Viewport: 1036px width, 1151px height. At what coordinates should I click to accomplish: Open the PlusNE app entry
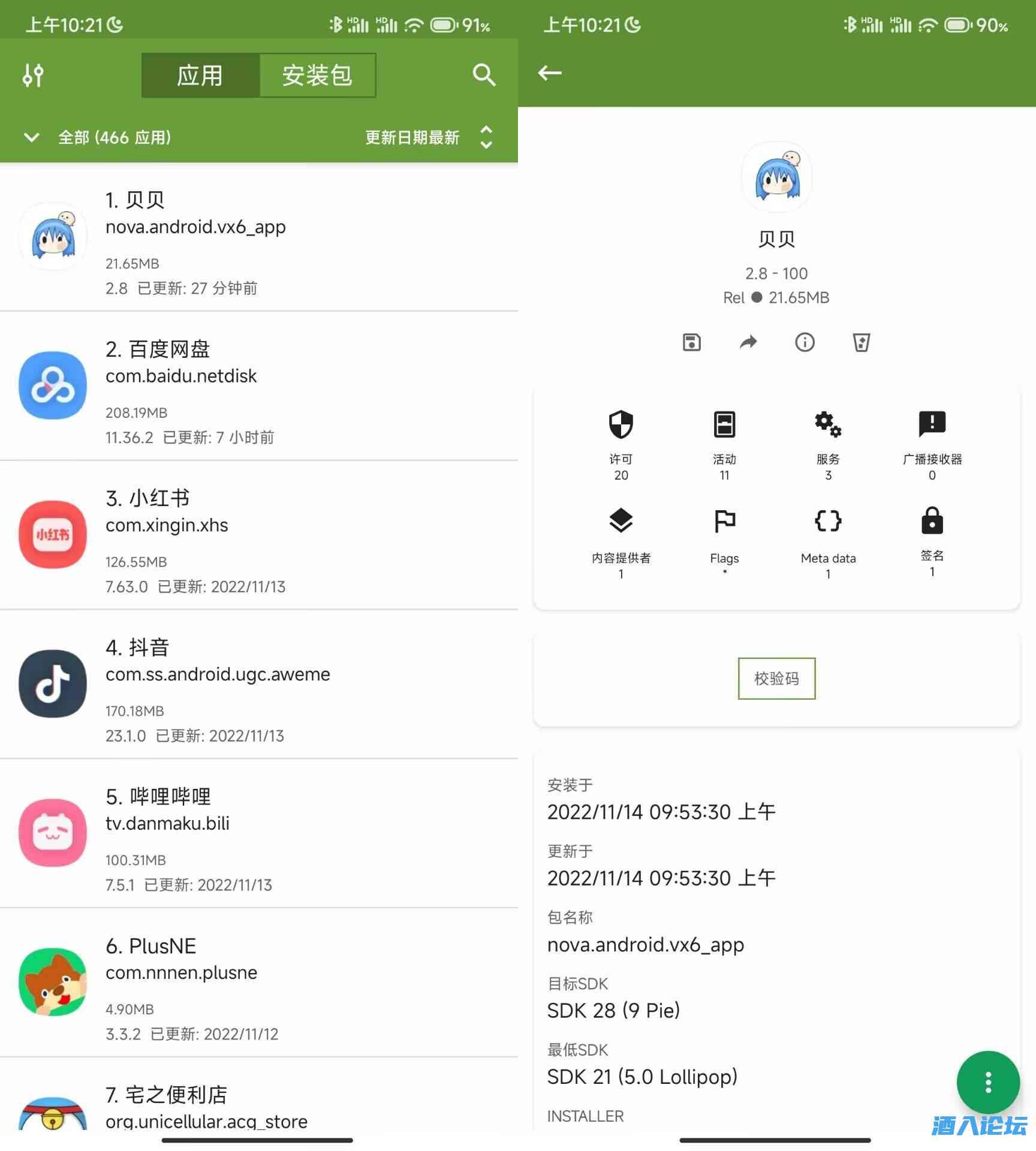[259, 983]
